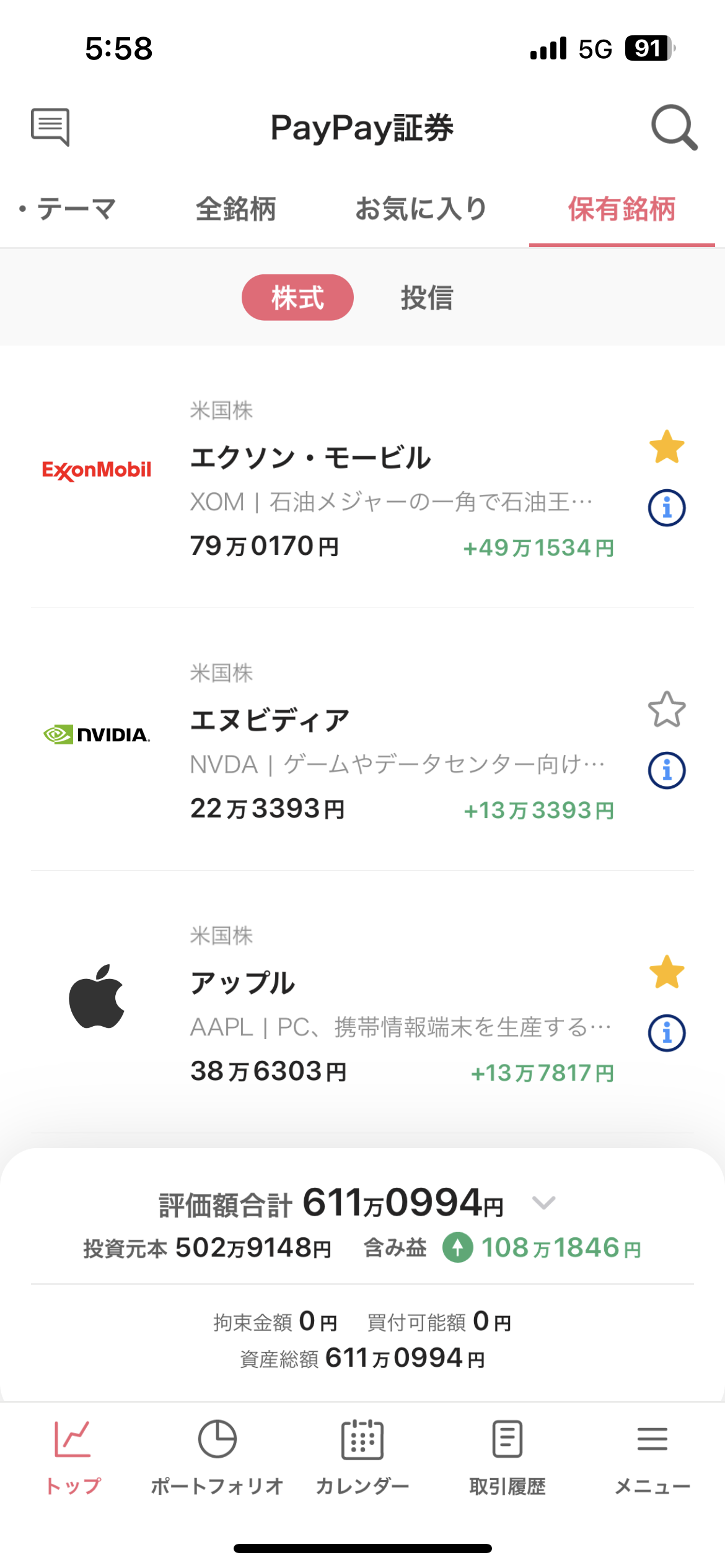This screenshot has height=1568, width=725.
Task: Show info for エヌビディア
Action: (667, 770)
